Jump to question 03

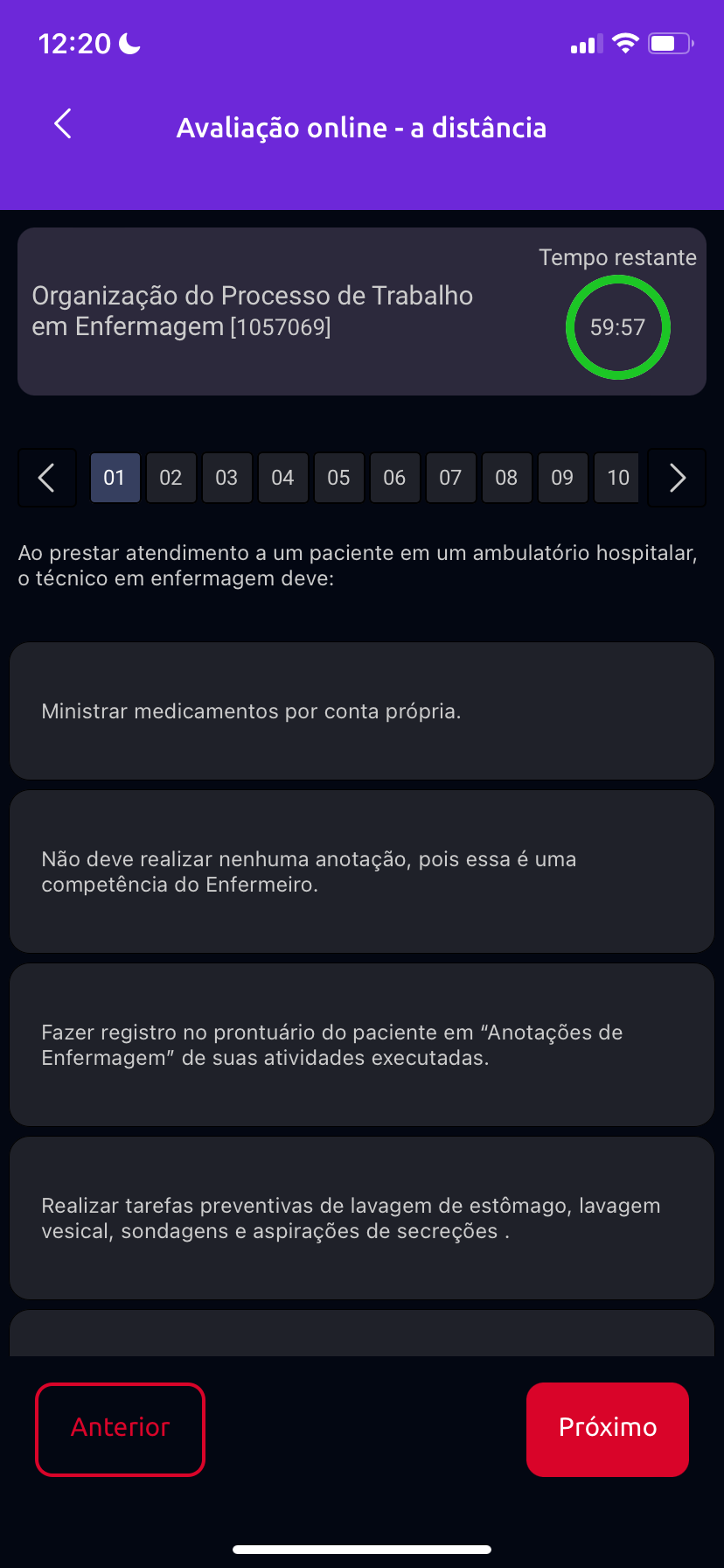pos(226,478)
